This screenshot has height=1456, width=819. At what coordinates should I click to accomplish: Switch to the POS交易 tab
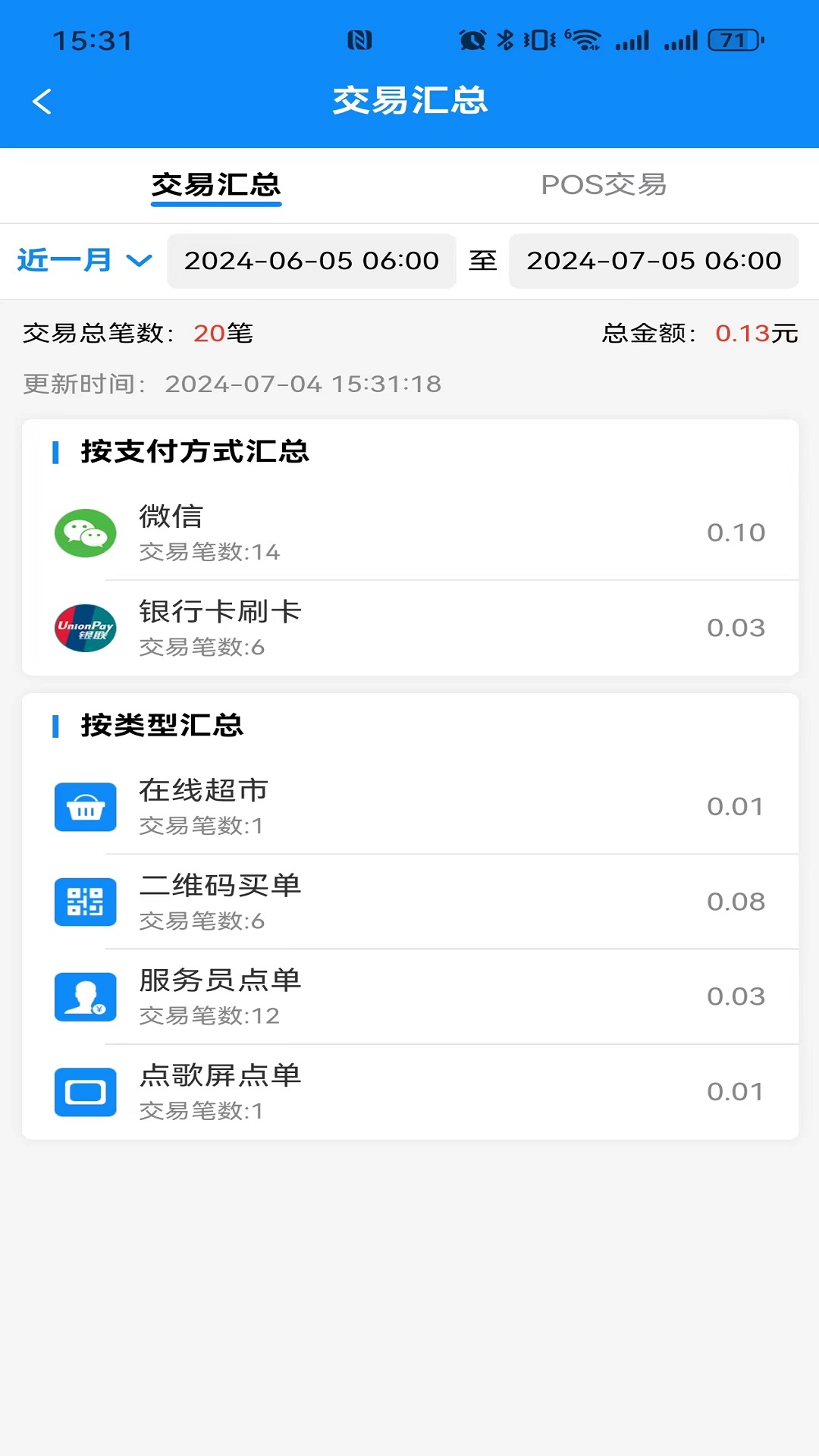tap(604, 185)
